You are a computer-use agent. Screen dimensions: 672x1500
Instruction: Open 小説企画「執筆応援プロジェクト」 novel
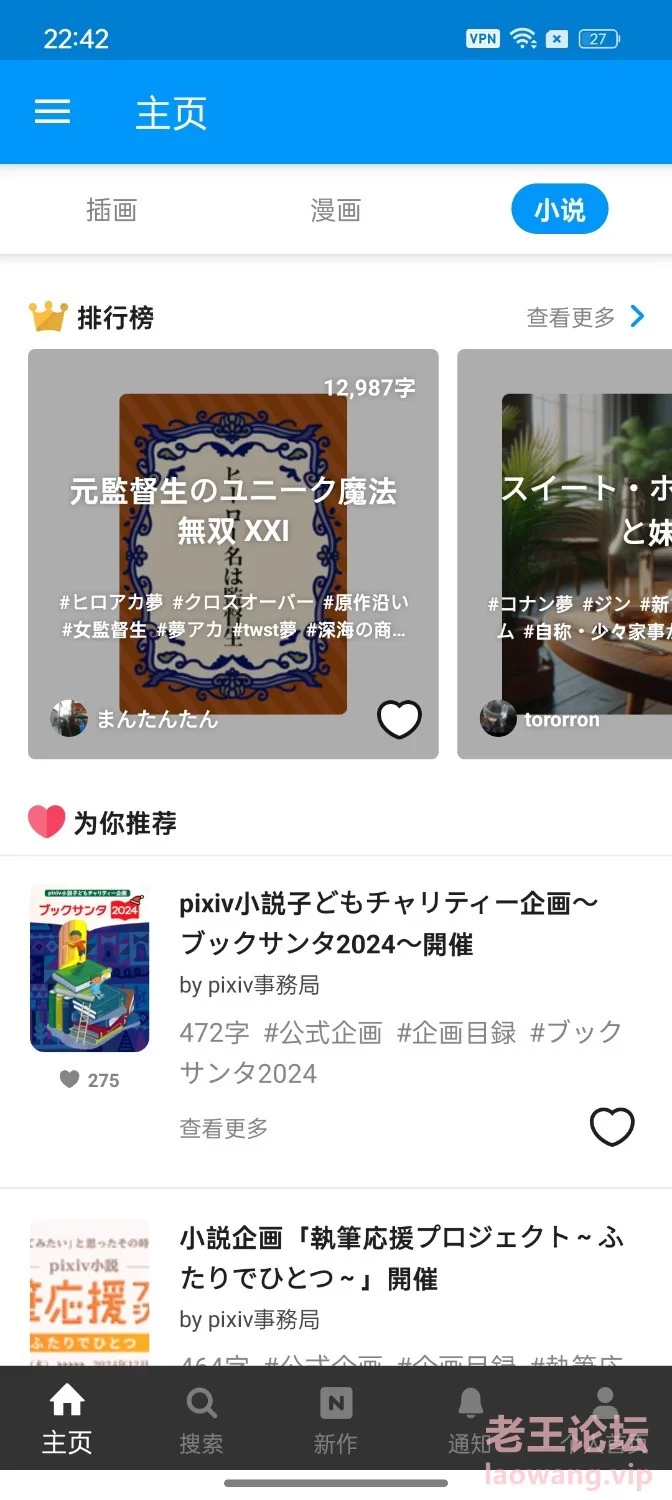tap(402, 1258)
